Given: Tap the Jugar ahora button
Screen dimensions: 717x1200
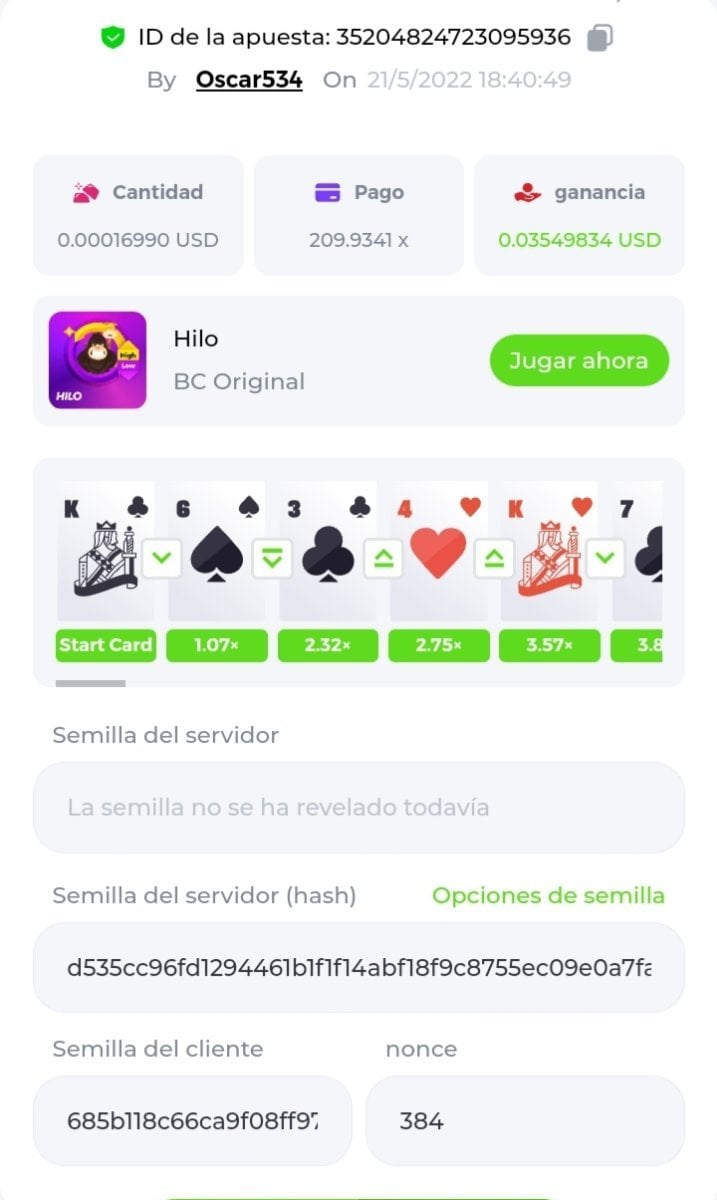Looking at the screenshot, I should point(579,361).
